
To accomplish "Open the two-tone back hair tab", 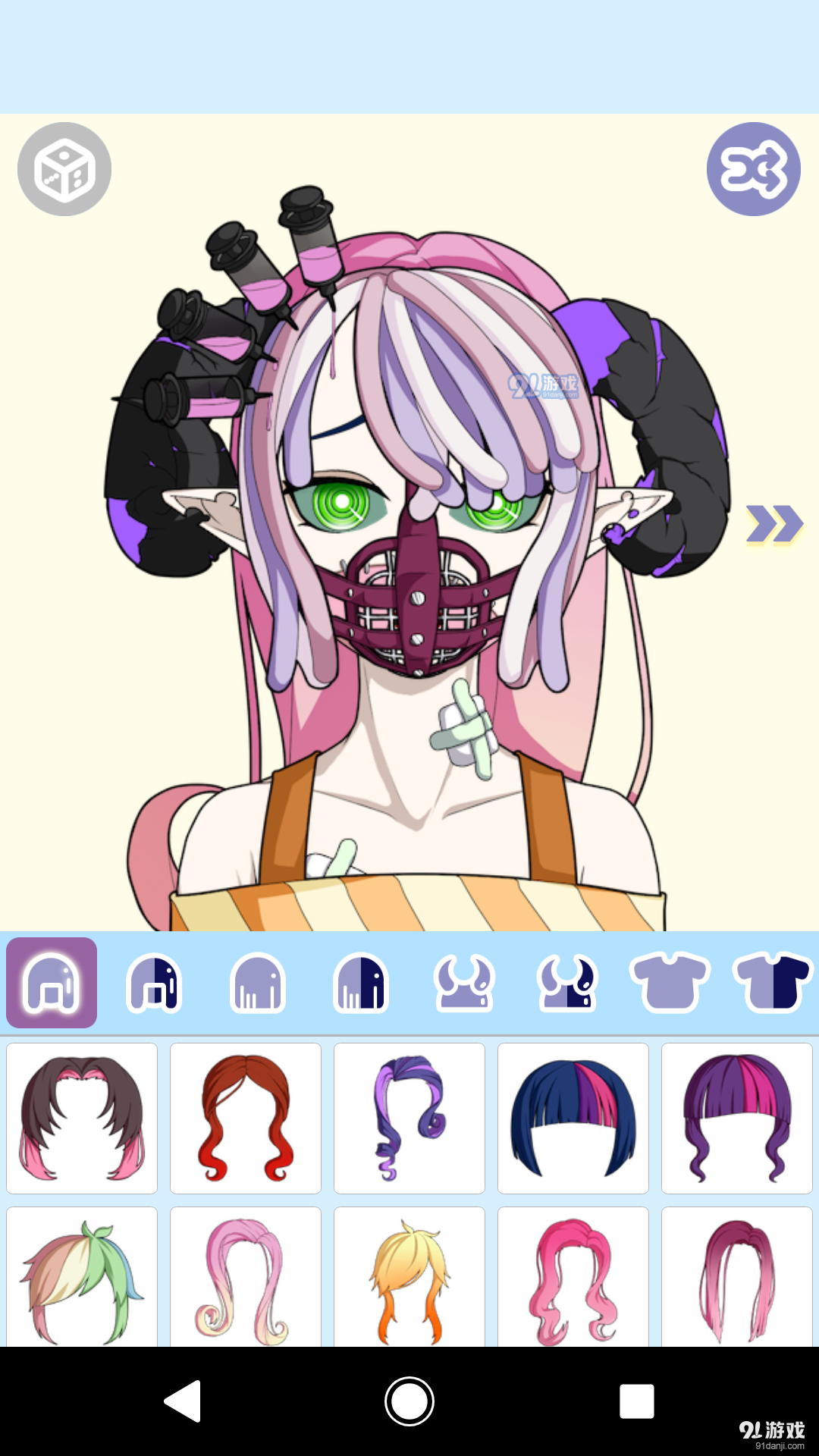I will click(x=361, y=983).
